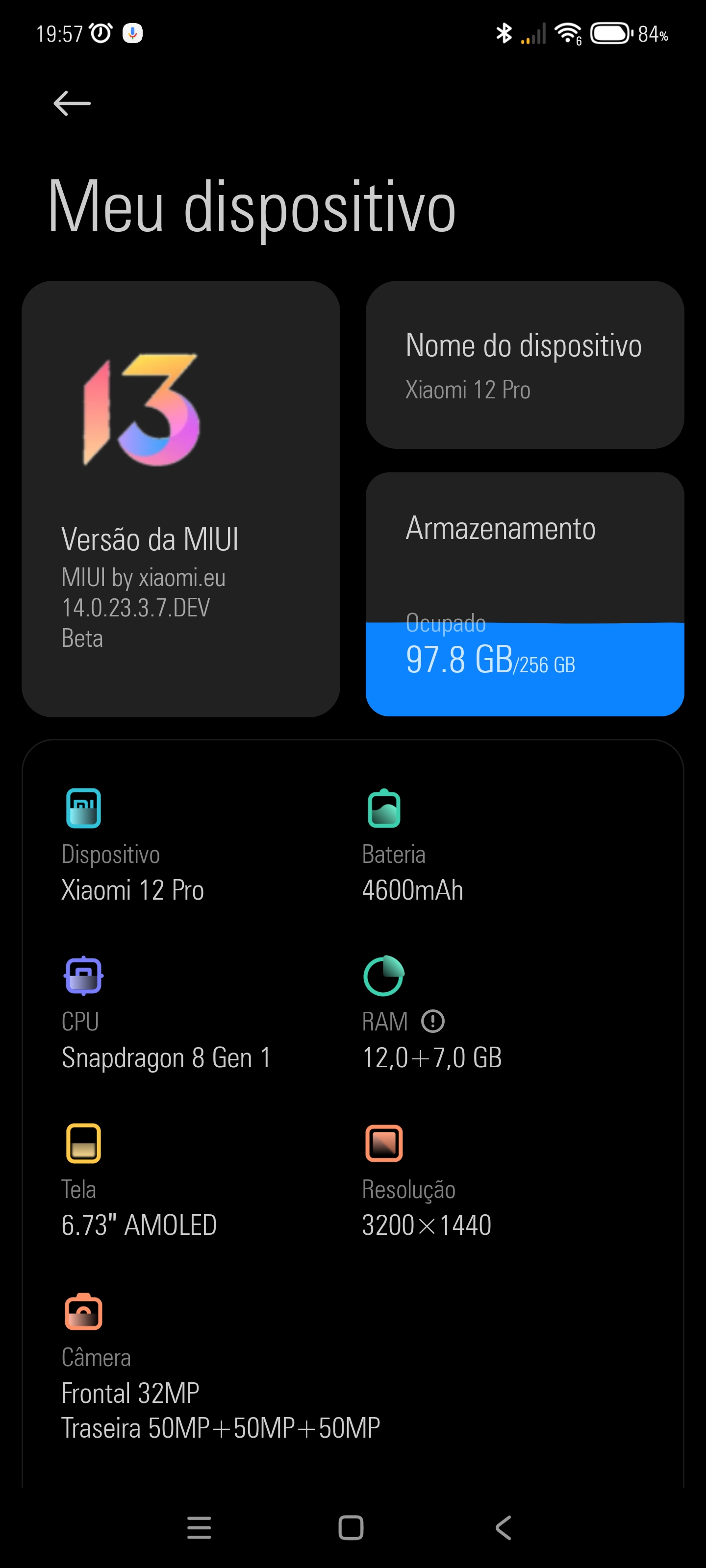
Task: Open the Nome do dispositivo card
Action: pos(525,365)
